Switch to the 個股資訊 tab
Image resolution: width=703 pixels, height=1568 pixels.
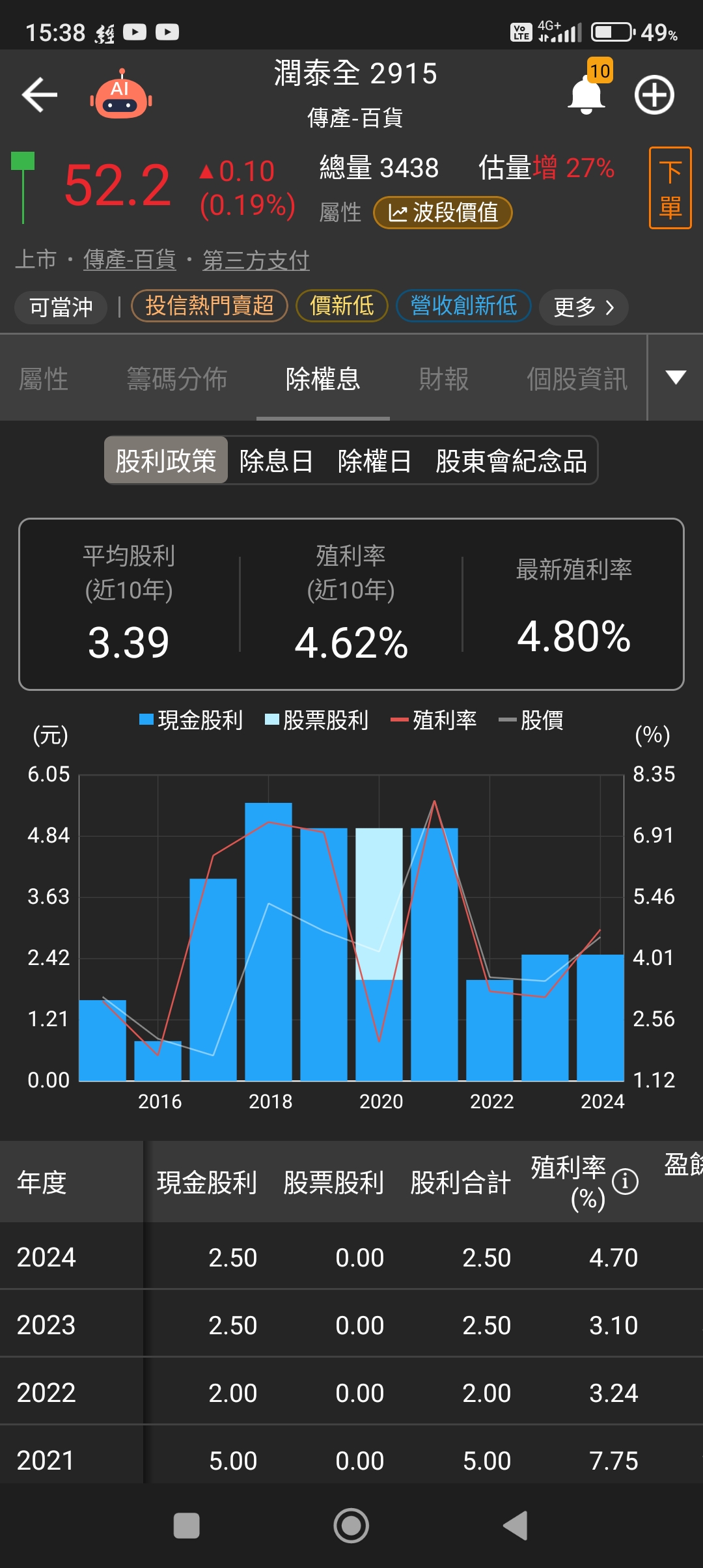tap(577, 379)
